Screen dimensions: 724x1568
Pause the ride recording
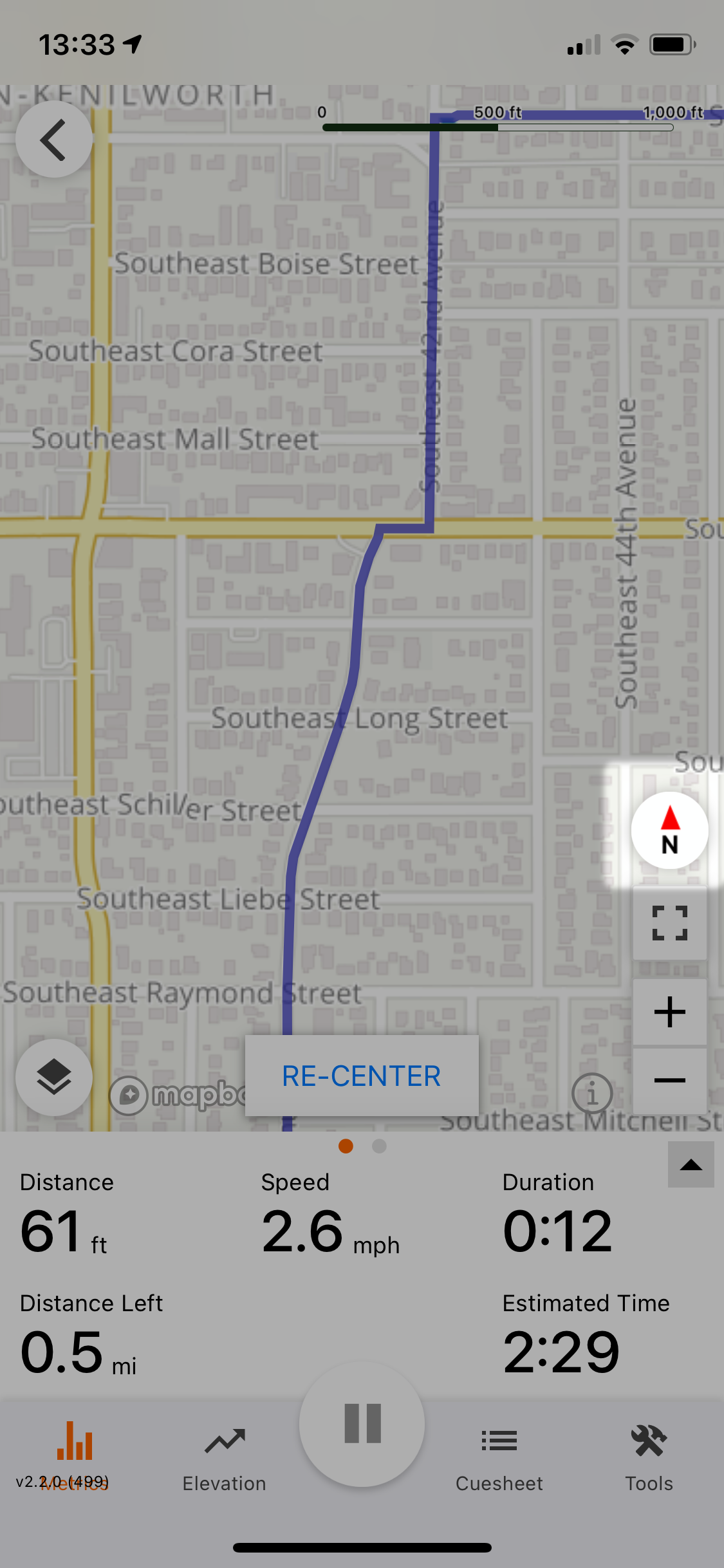tap(362, 1424)
